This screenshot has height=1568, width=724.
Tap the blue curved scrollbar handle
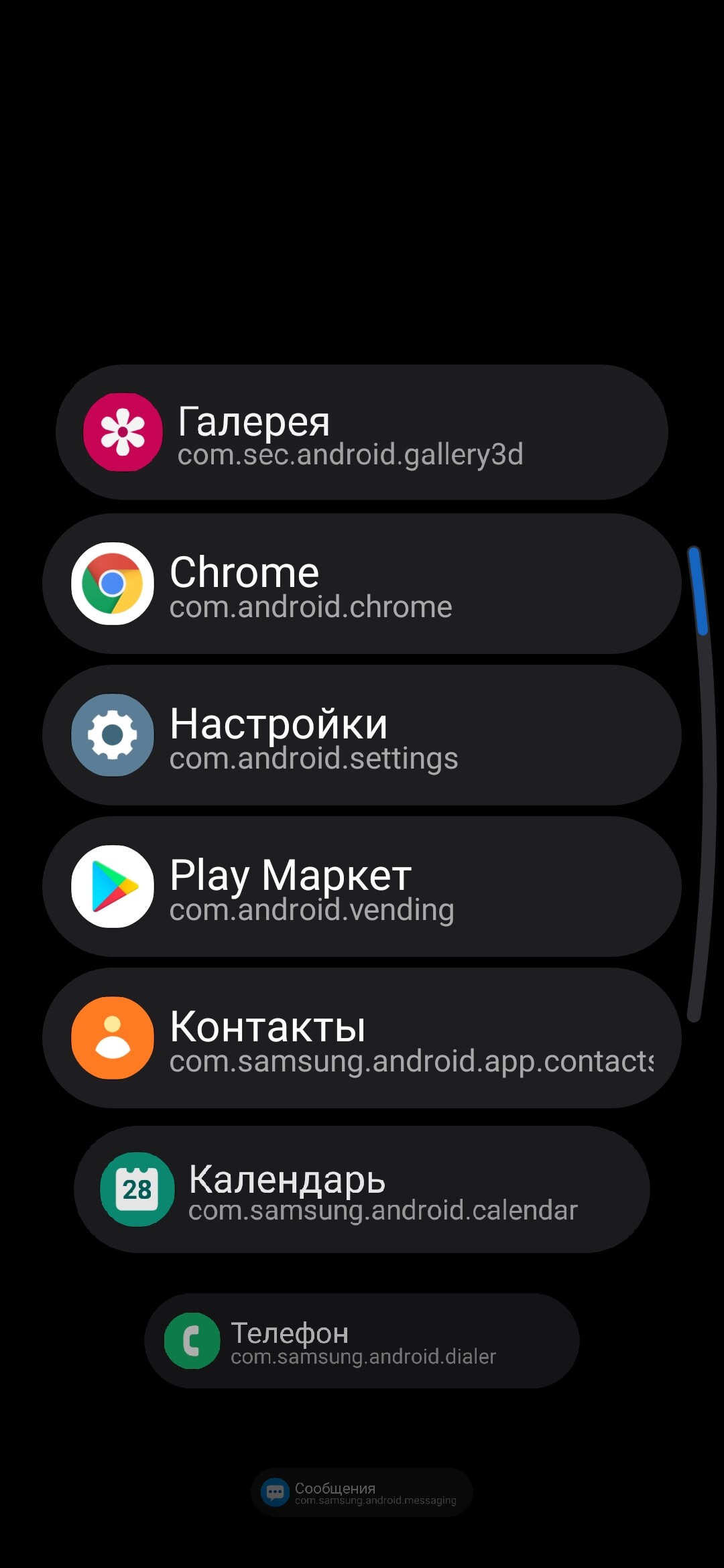point(699,591)
